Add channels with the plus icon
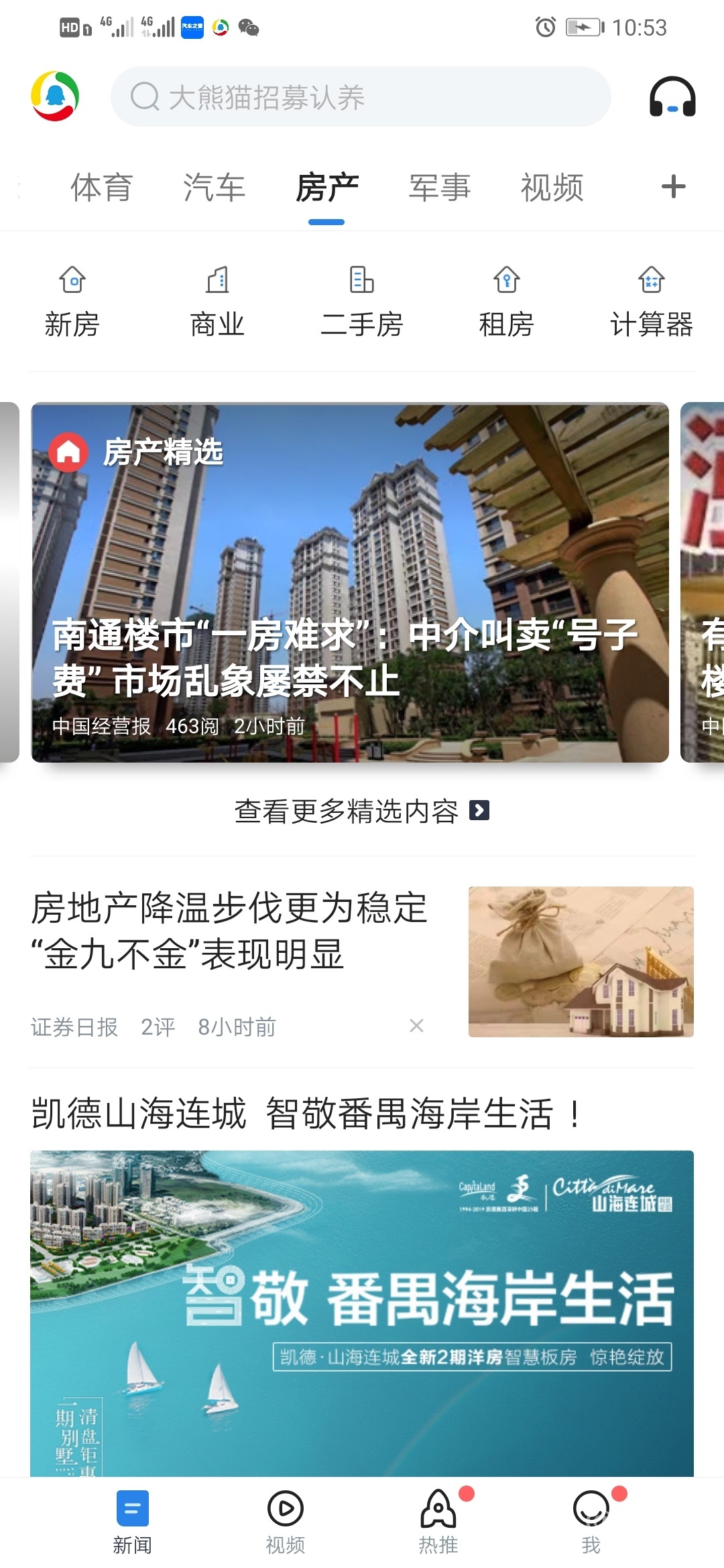Screen dimensions: 724x1568 tap(673, 186)
